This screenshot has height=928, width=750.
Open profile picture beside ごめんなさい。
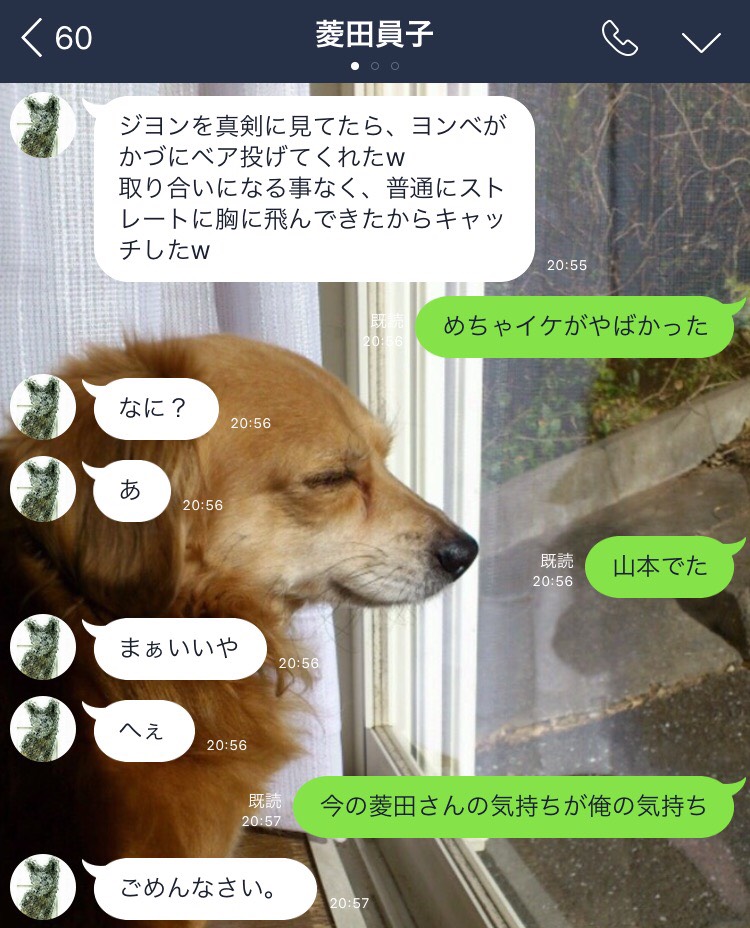point(42,887)
